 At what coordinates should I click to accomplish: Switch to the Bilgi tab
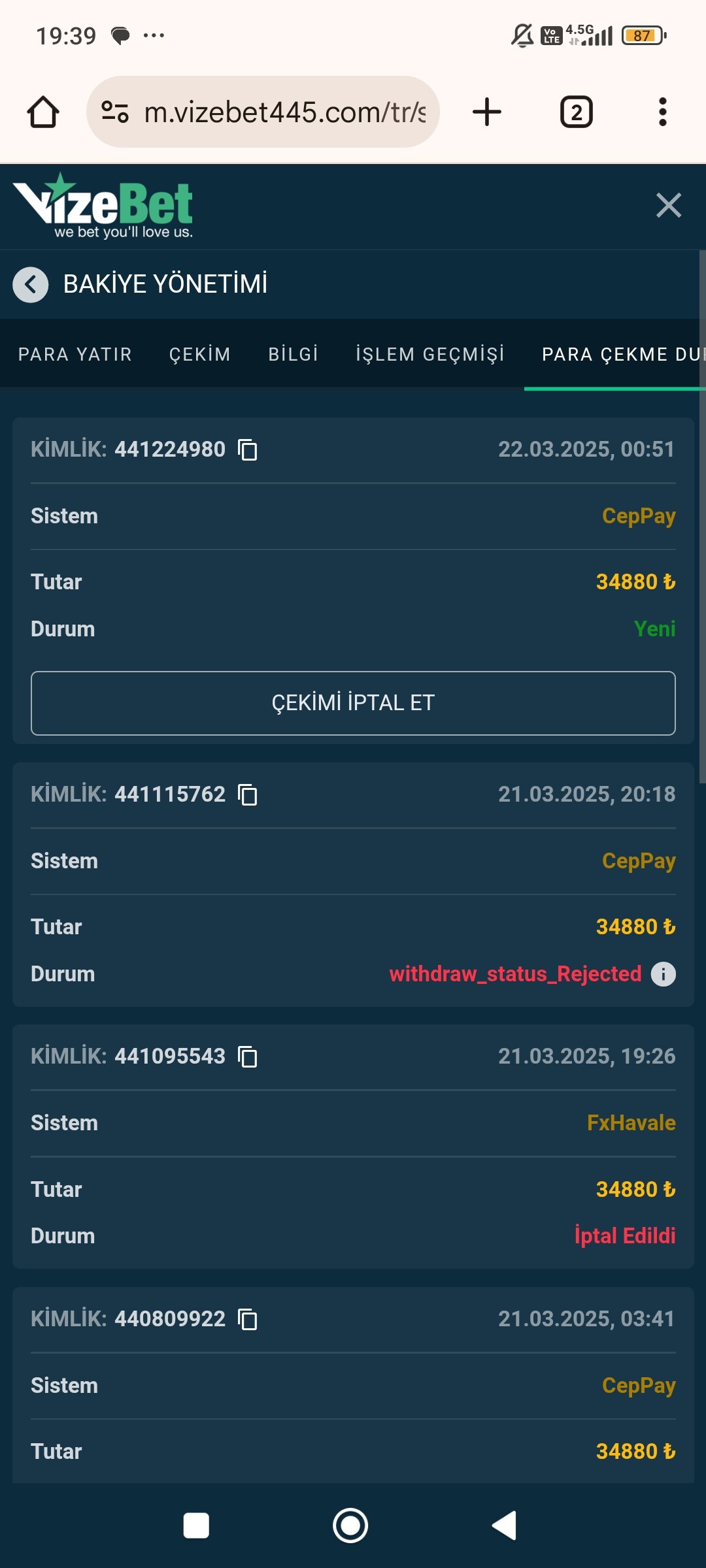click(294, 354)
